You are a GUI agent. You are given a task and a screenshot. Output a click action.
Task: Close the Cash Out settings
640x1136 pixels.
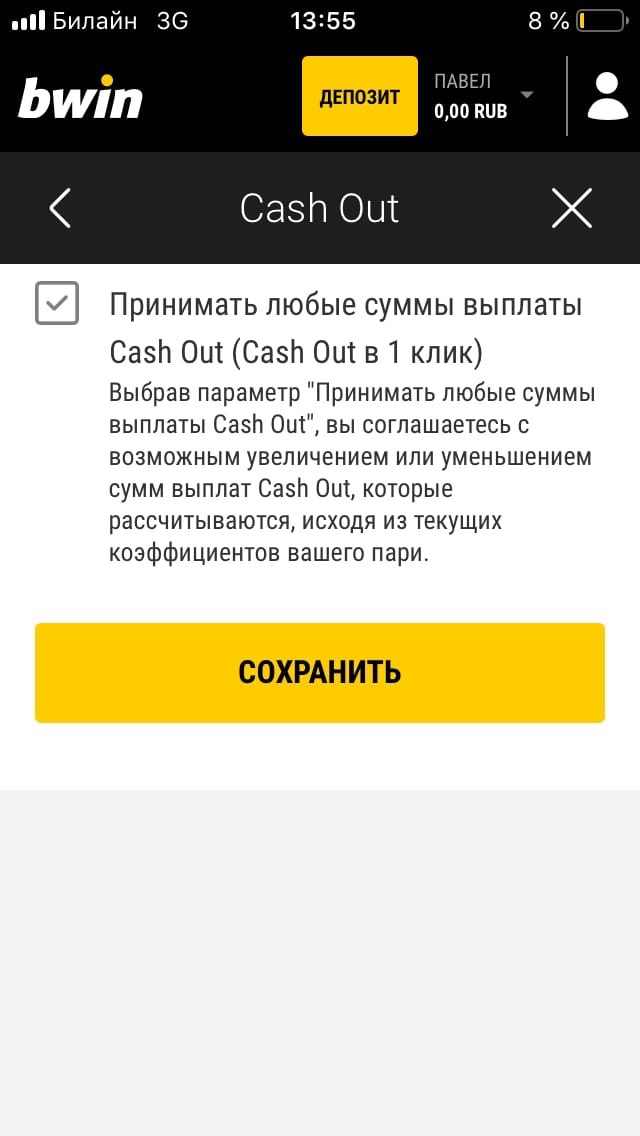(x=572, y=208)
